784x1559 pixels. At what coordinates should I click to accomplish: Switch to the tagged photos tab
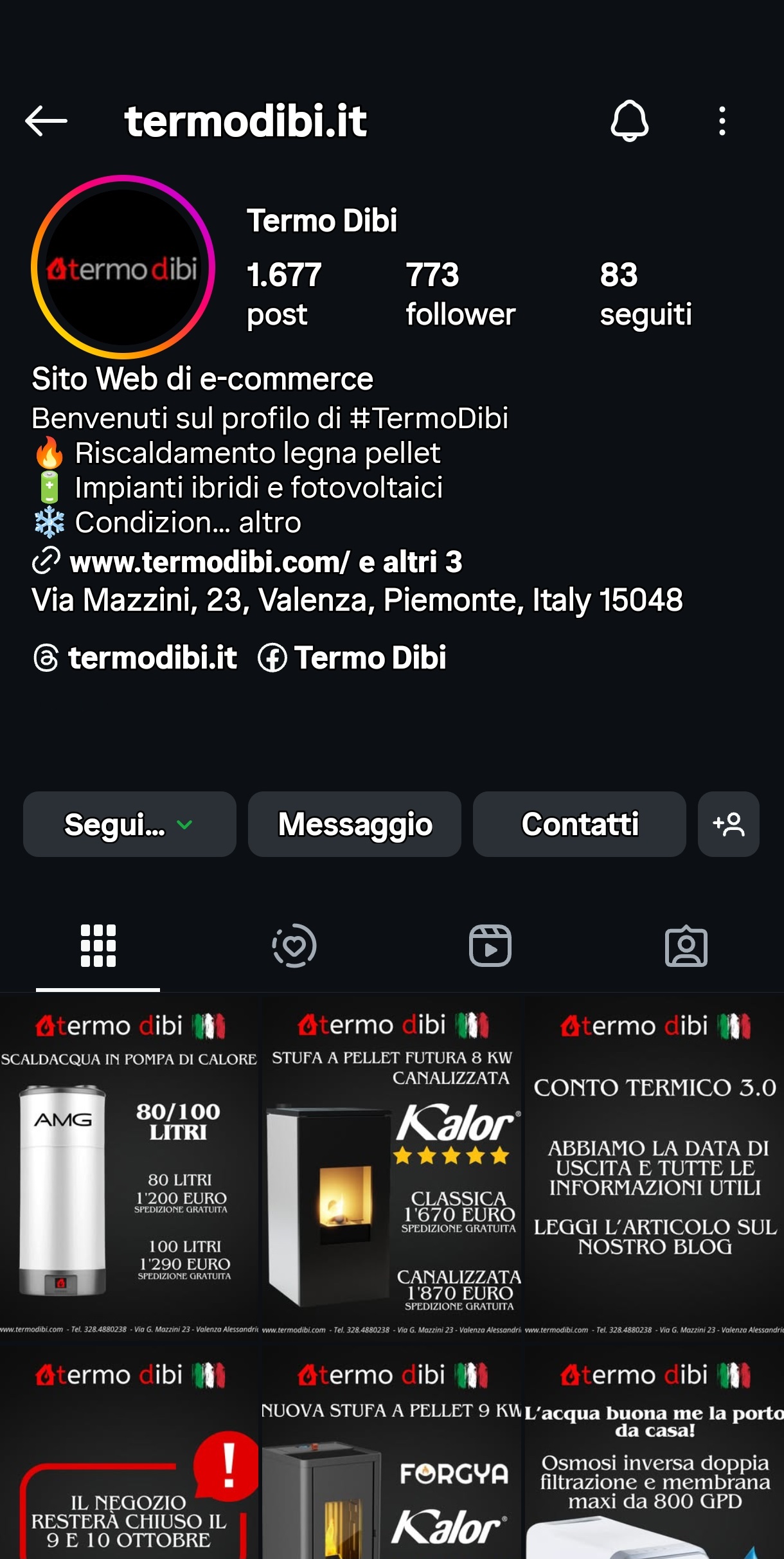[686, 946]
